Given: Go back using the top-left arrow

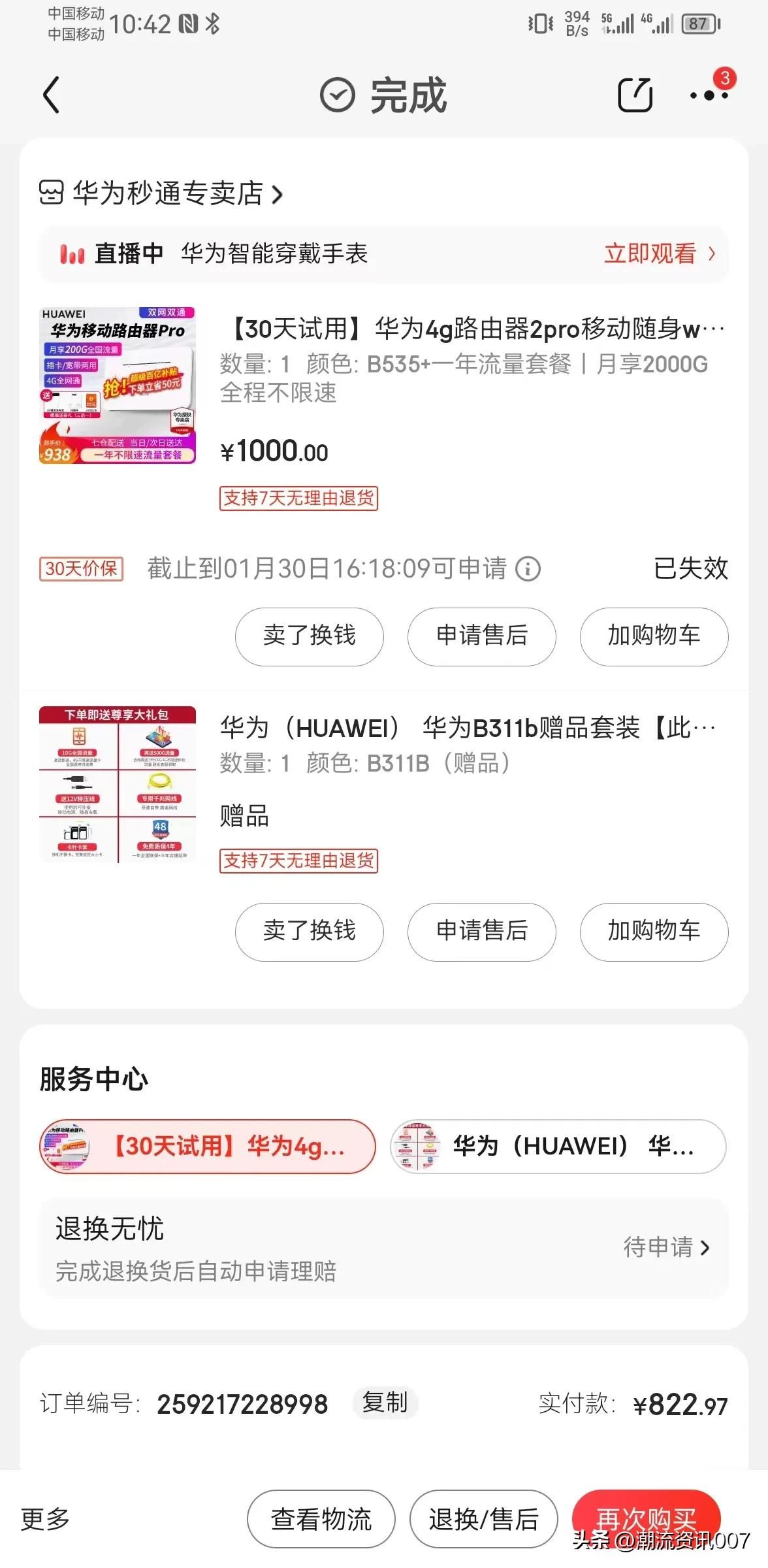Looking at the screenshot, I should tap(51, 95).
